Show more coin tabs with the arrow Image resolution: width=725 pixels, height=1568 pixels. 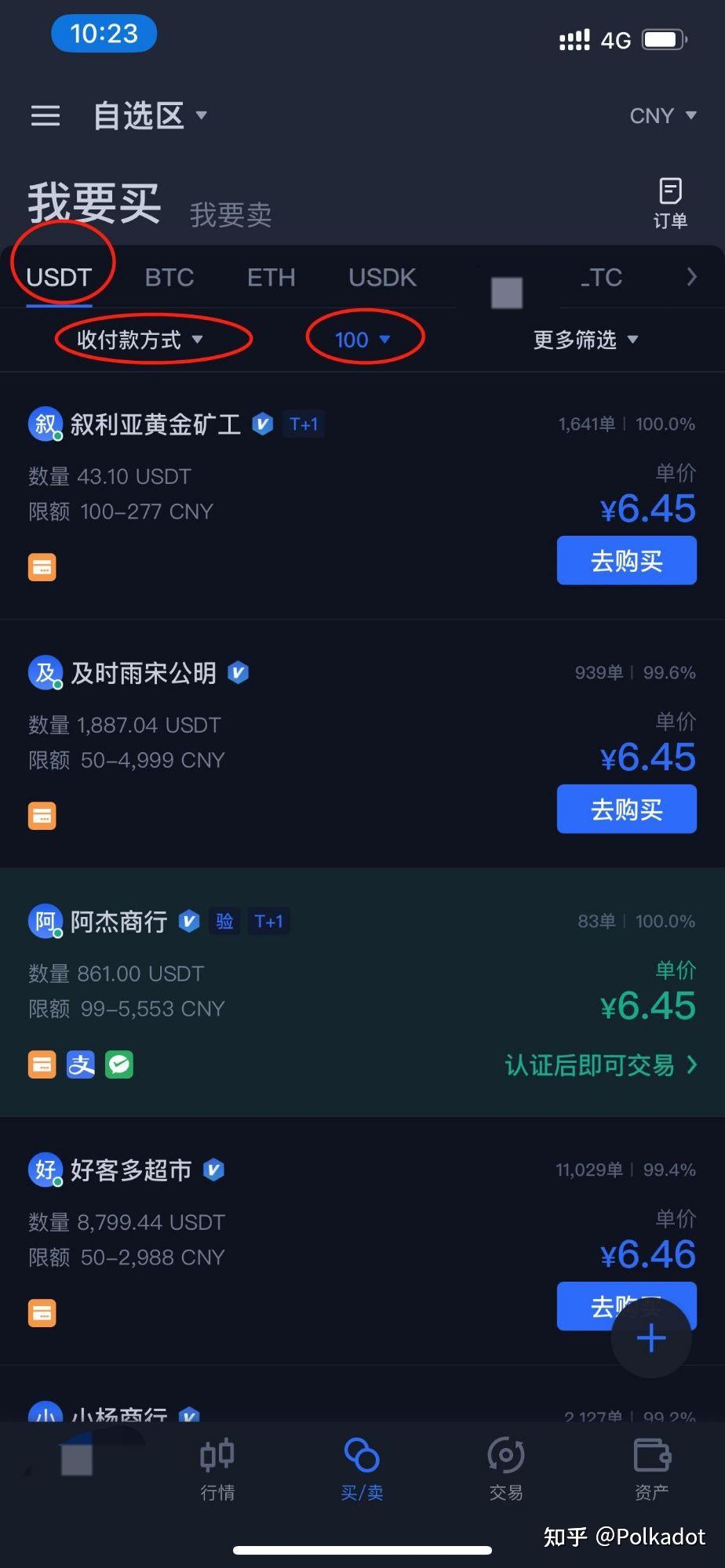(691, 277)
